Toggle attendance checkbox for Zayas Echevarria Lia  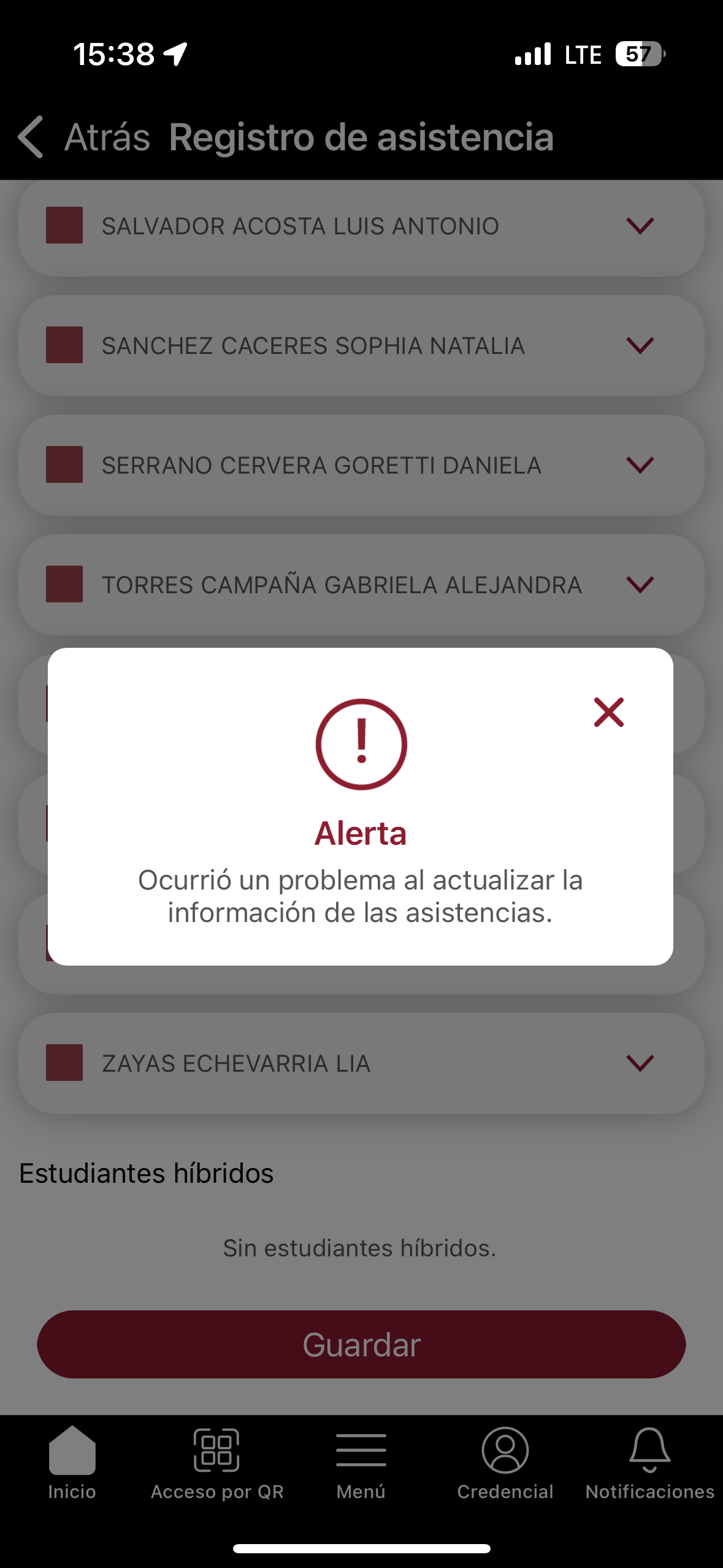pos(64,1063)
